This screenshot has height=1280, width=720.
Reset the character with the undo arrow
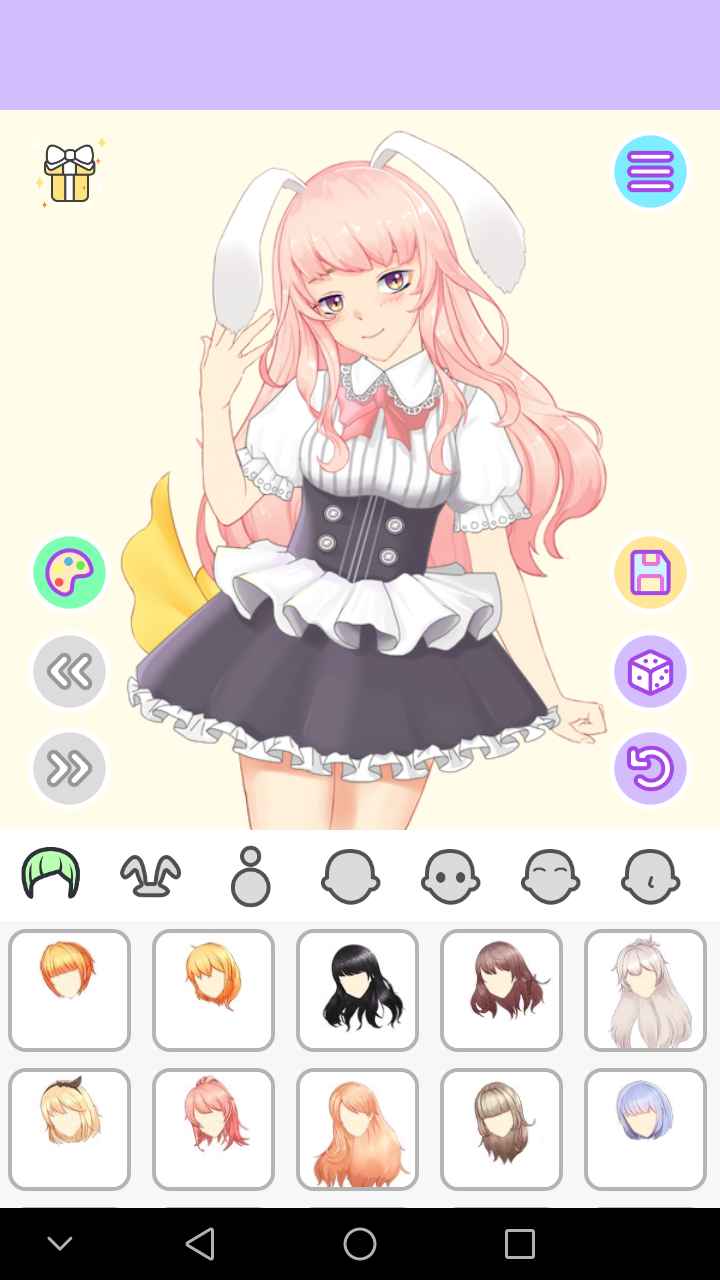(650, 769)
